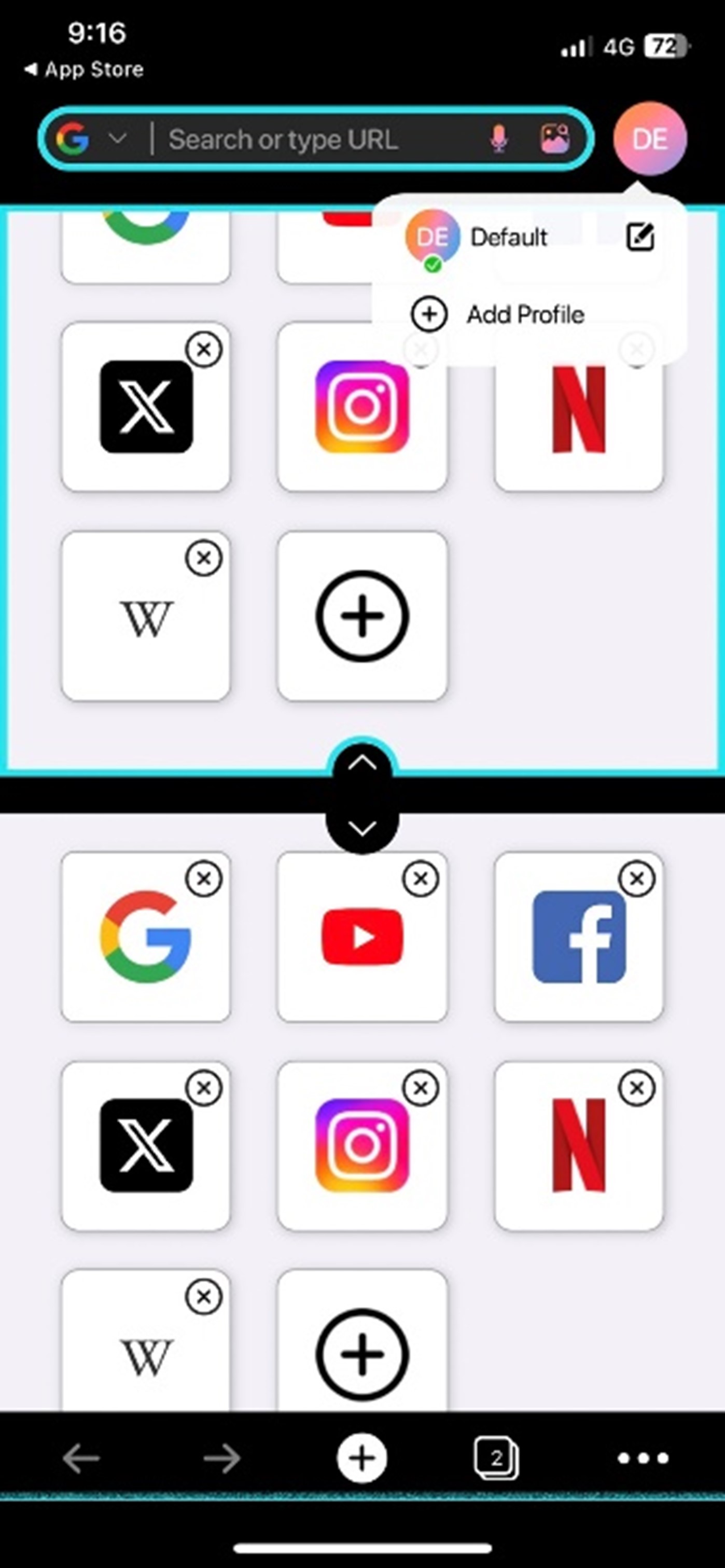
Task: Tap the new tab plus icon
Action: (362, 1457)
